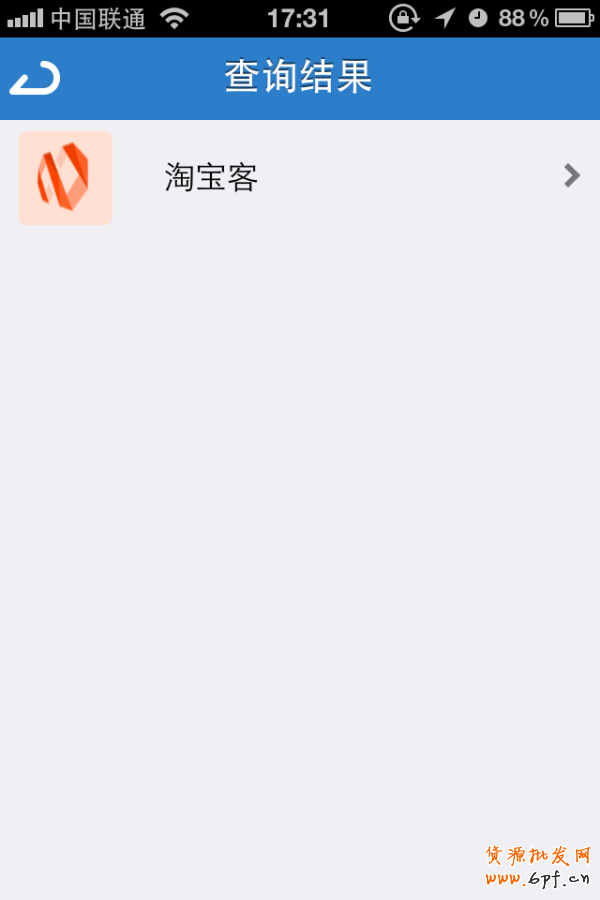
Task: Open the 淘宝客 result row
Action: pos(300,178)
